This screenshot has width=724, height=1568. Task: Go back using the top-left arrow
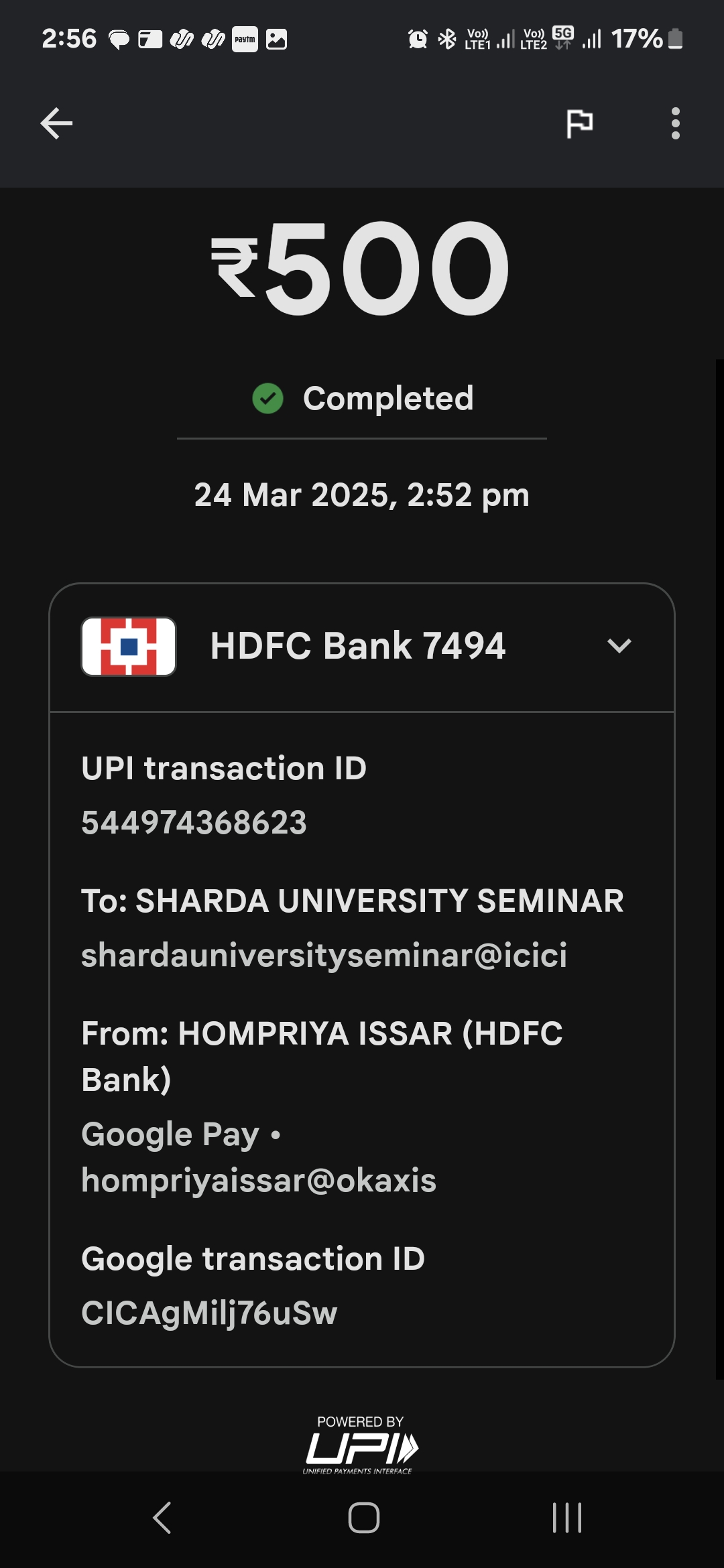point(56,123)
